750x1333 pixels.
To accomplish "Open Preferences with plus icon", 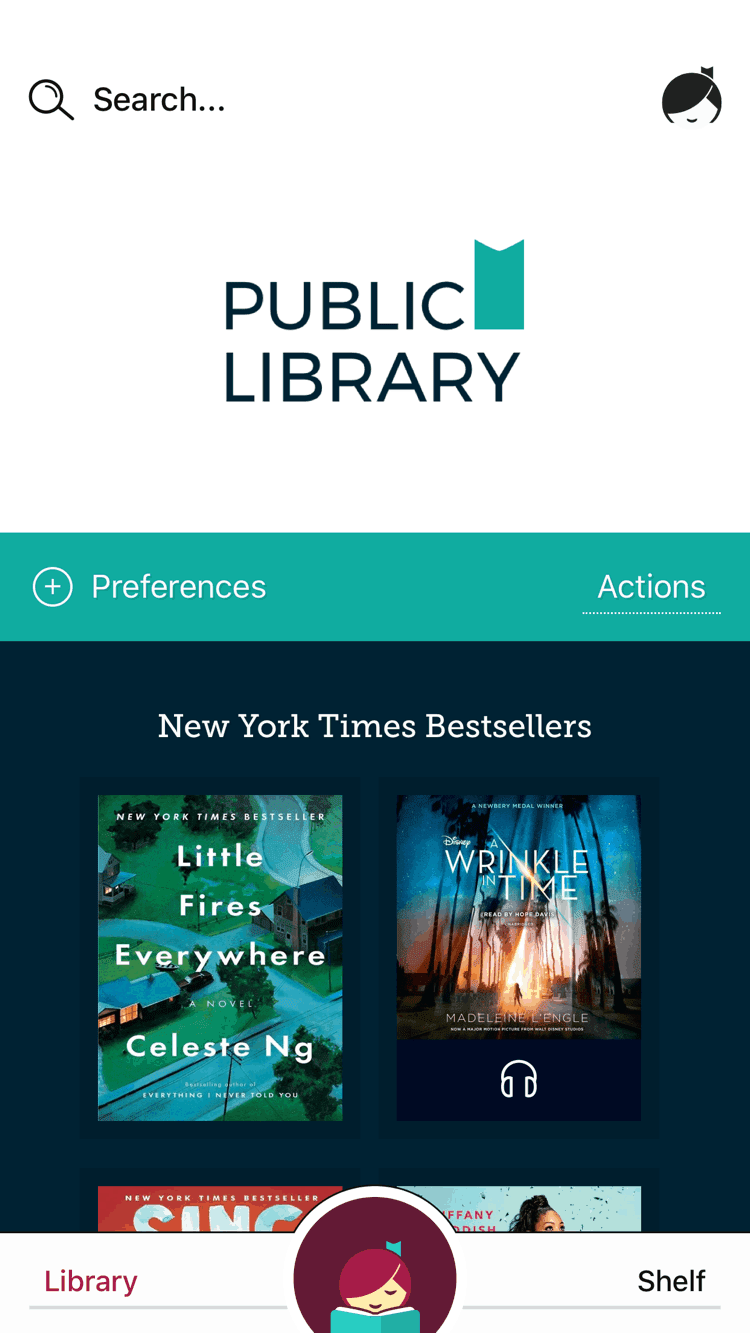I will pos(150,587).
